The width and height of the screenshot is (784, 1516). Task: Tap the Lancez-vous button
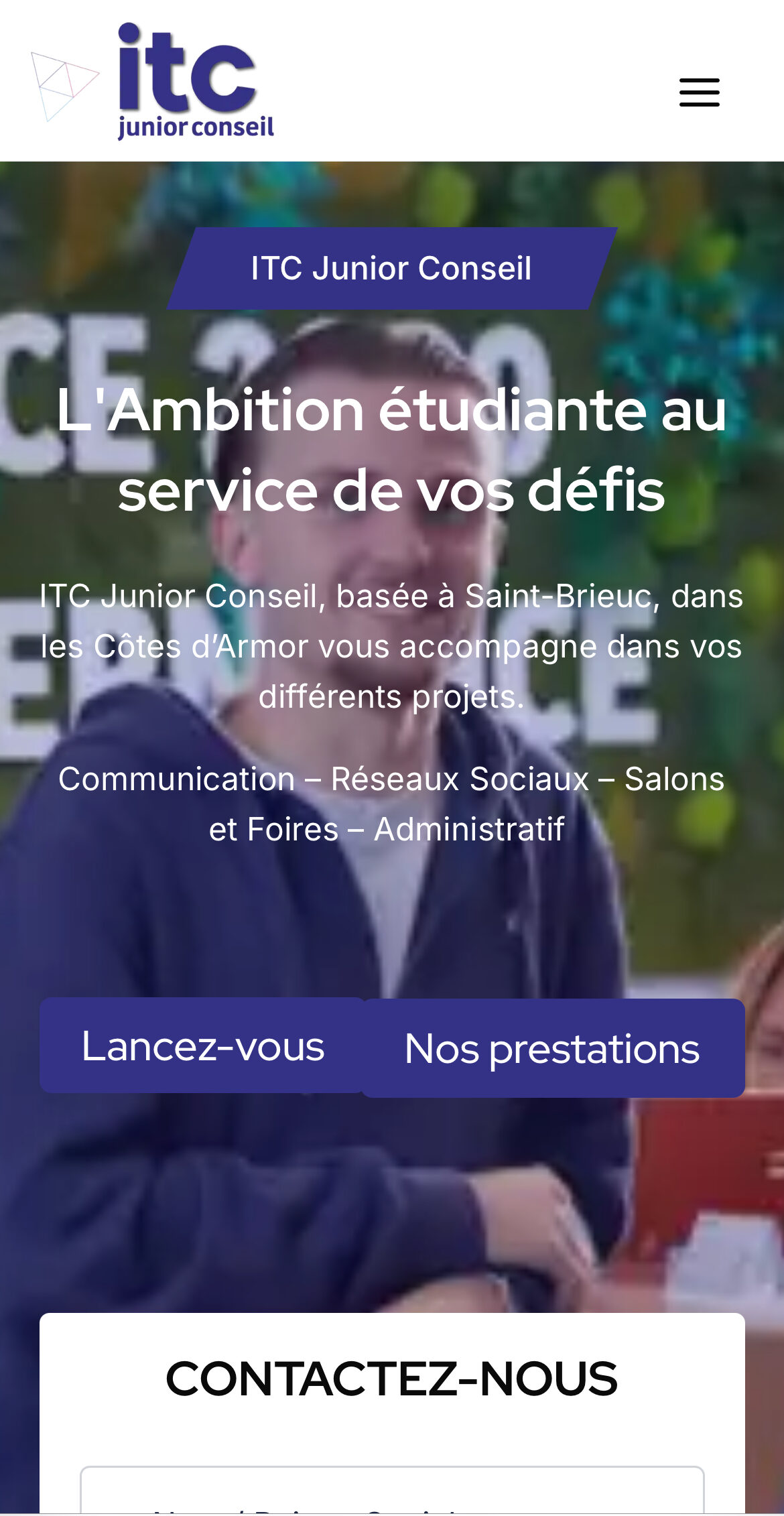click(x=202, y=1046)
